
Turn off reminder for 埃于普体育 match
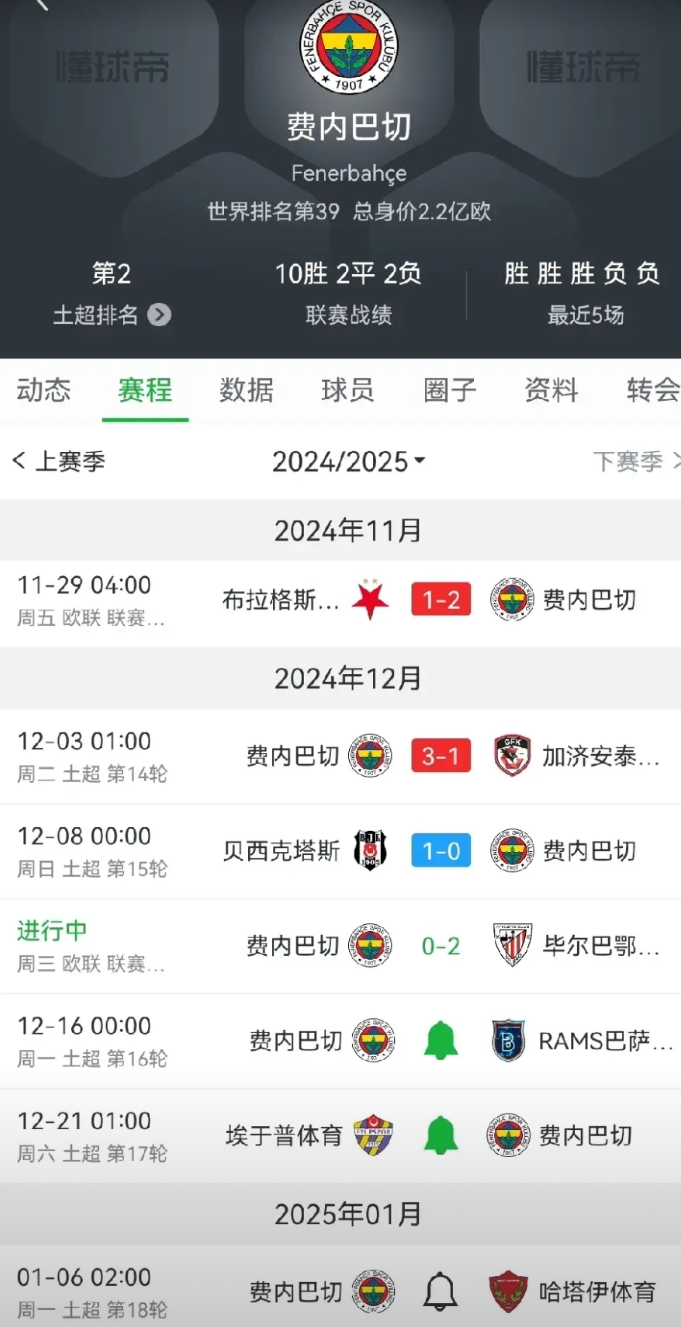pyautogui.click(x=441, y=1136)
